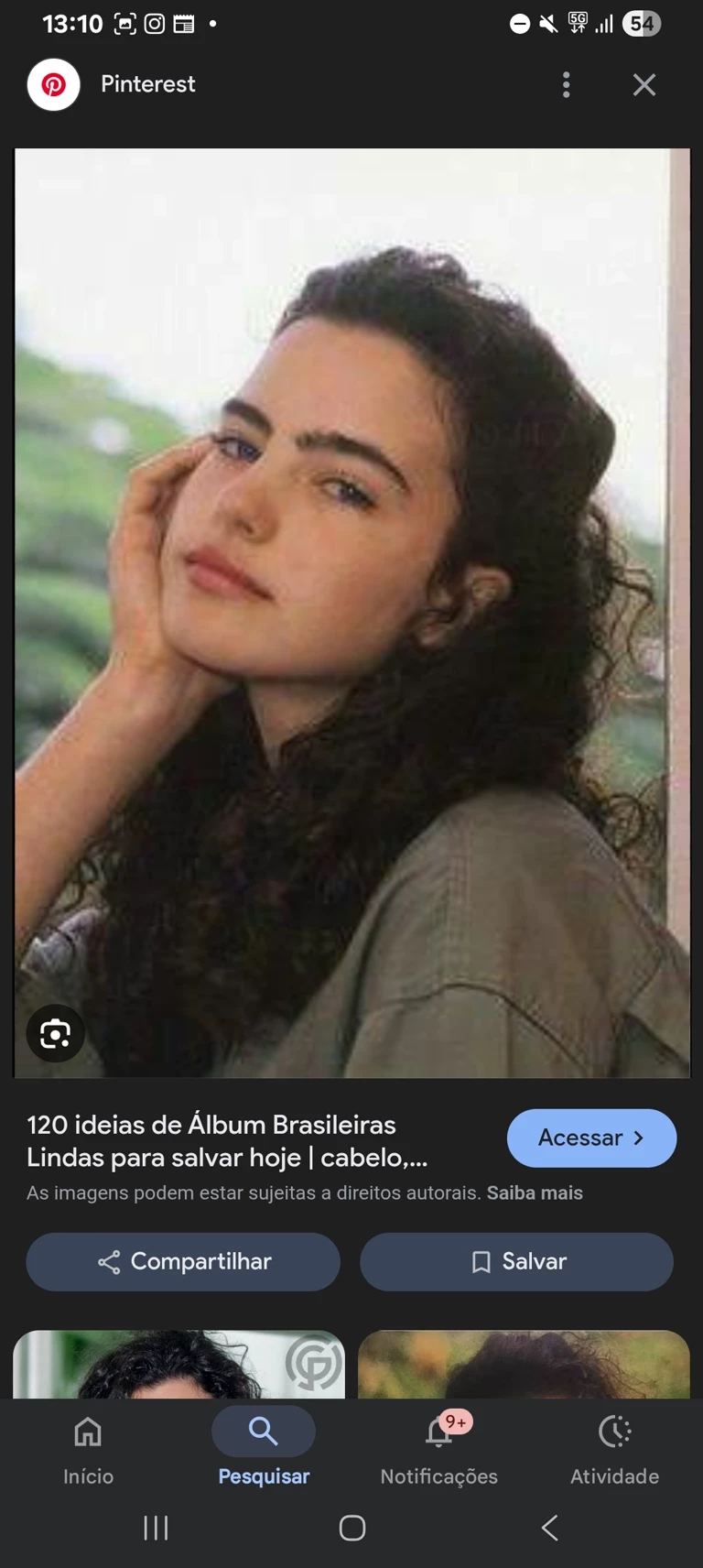Save the image with Salvar
Image resolution: width=703 pixels, height=1568 pixels.
[x=516, y=1261]
